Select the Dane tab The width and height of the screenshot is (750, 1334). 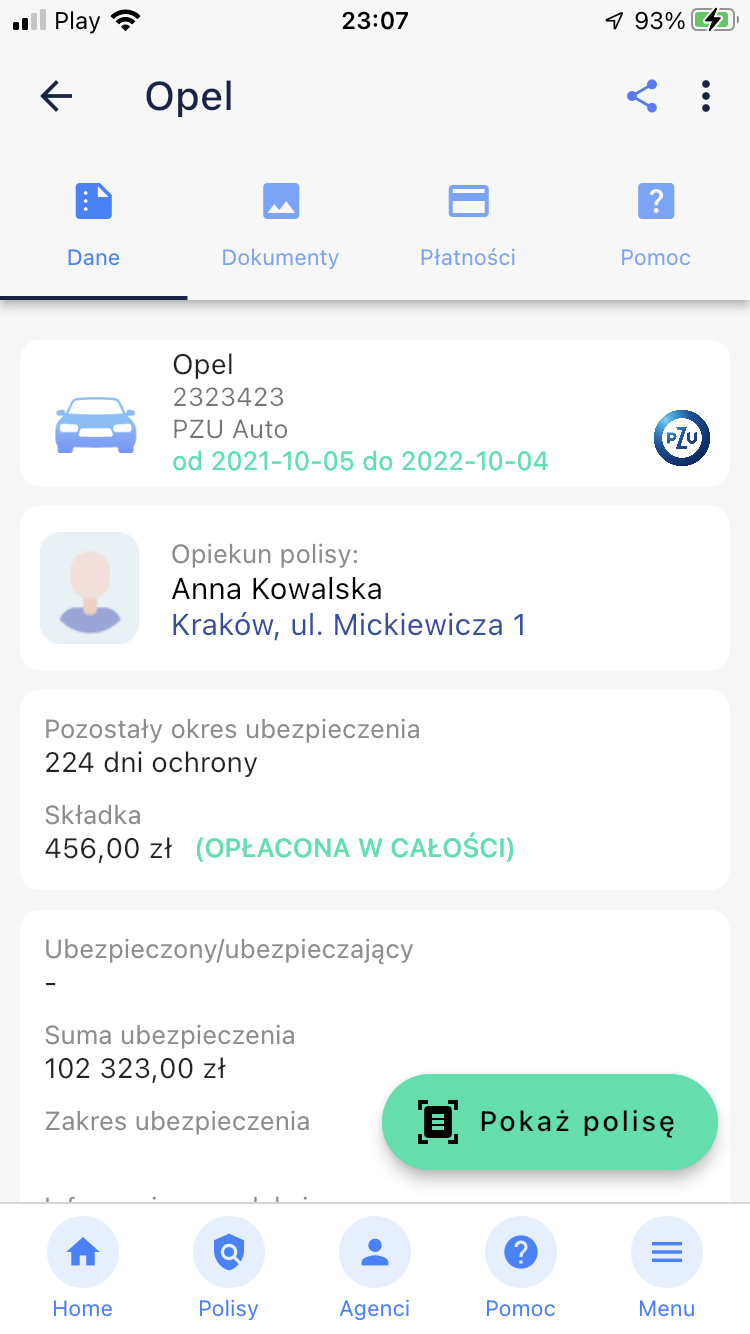(94, 226)
